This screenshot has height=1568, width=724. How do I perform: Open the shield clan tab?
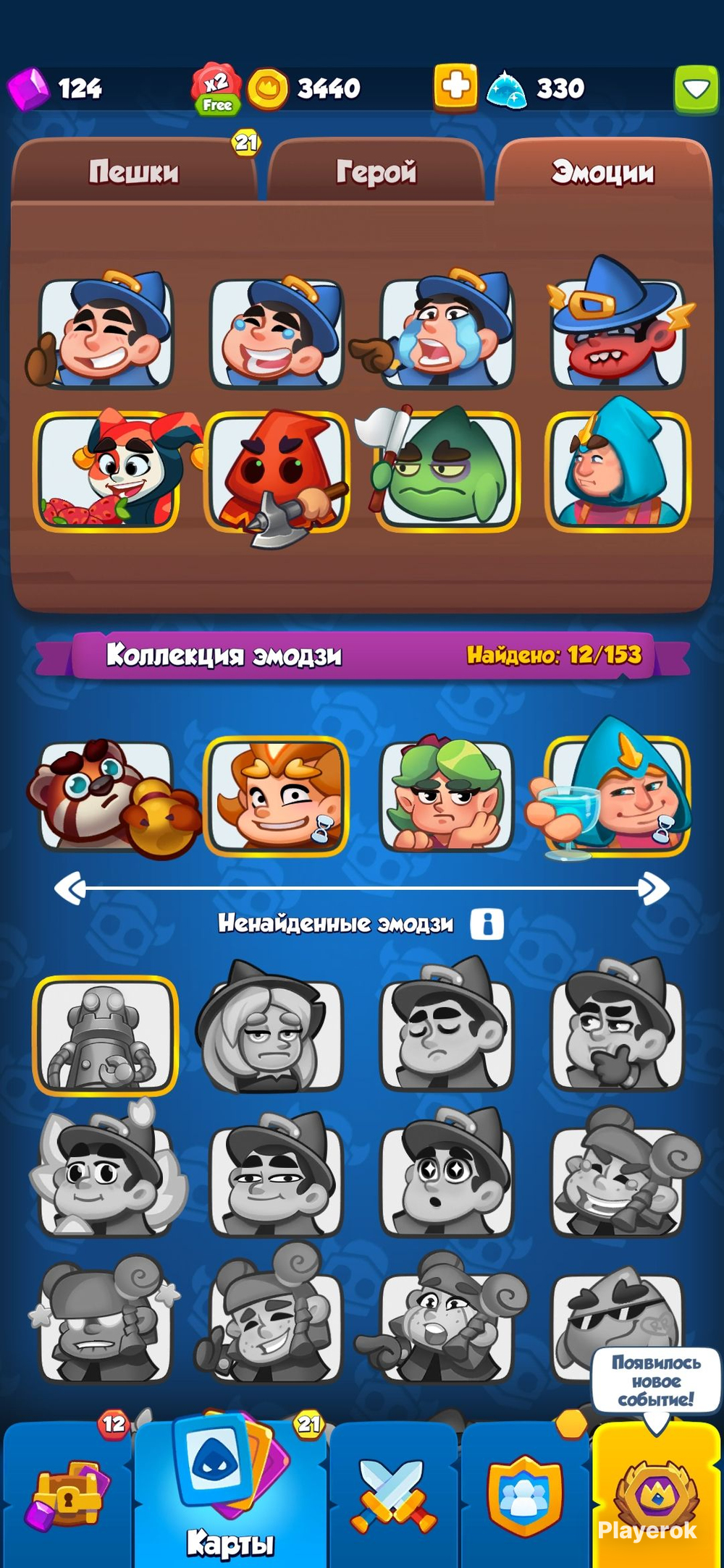coord(524,1494)
